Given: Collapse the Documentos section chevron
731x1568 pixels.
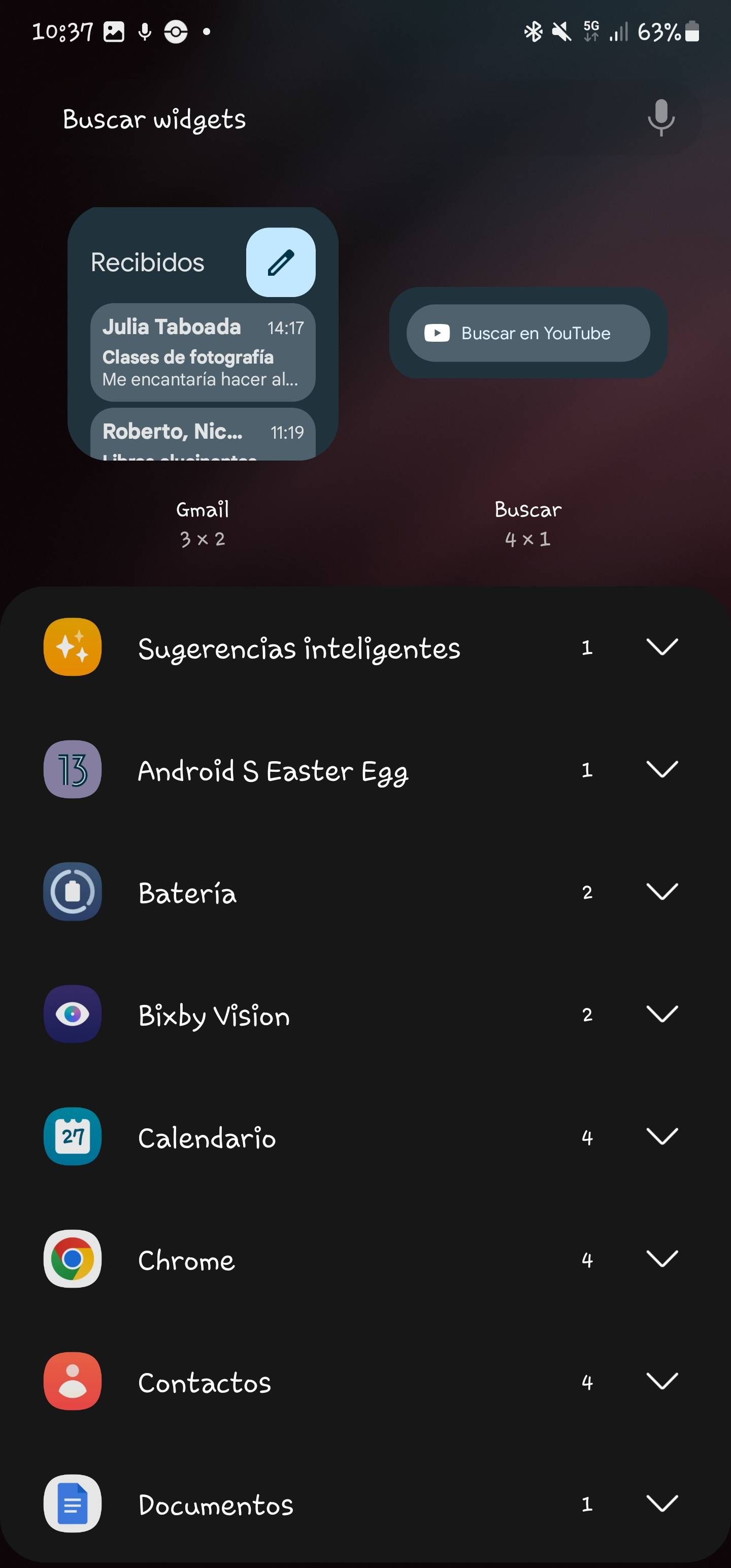Looking at the screenshot, I should tap(663, 1504).
